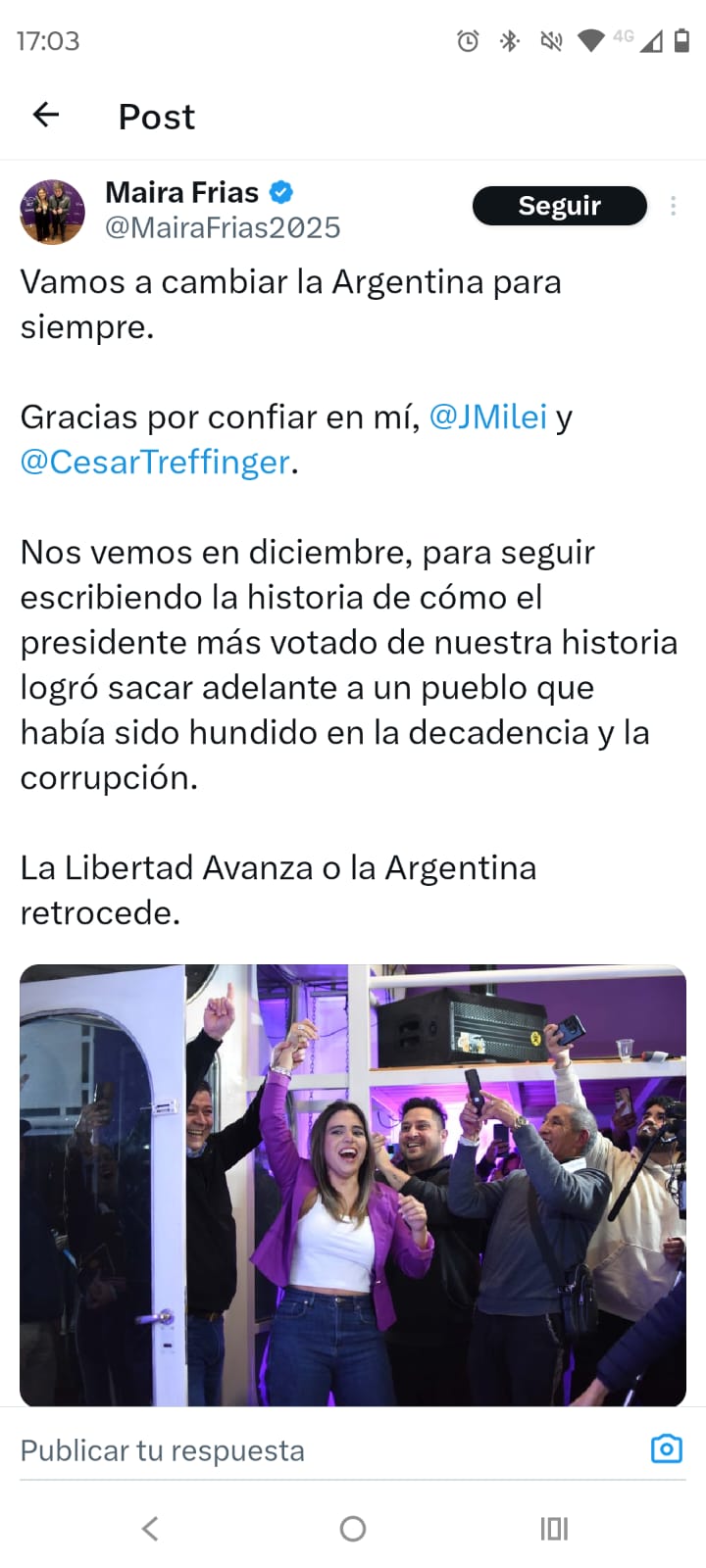Screen dimensions: 706x1568
Task: Open the @JMilei mention
Action: pos(488,416)
